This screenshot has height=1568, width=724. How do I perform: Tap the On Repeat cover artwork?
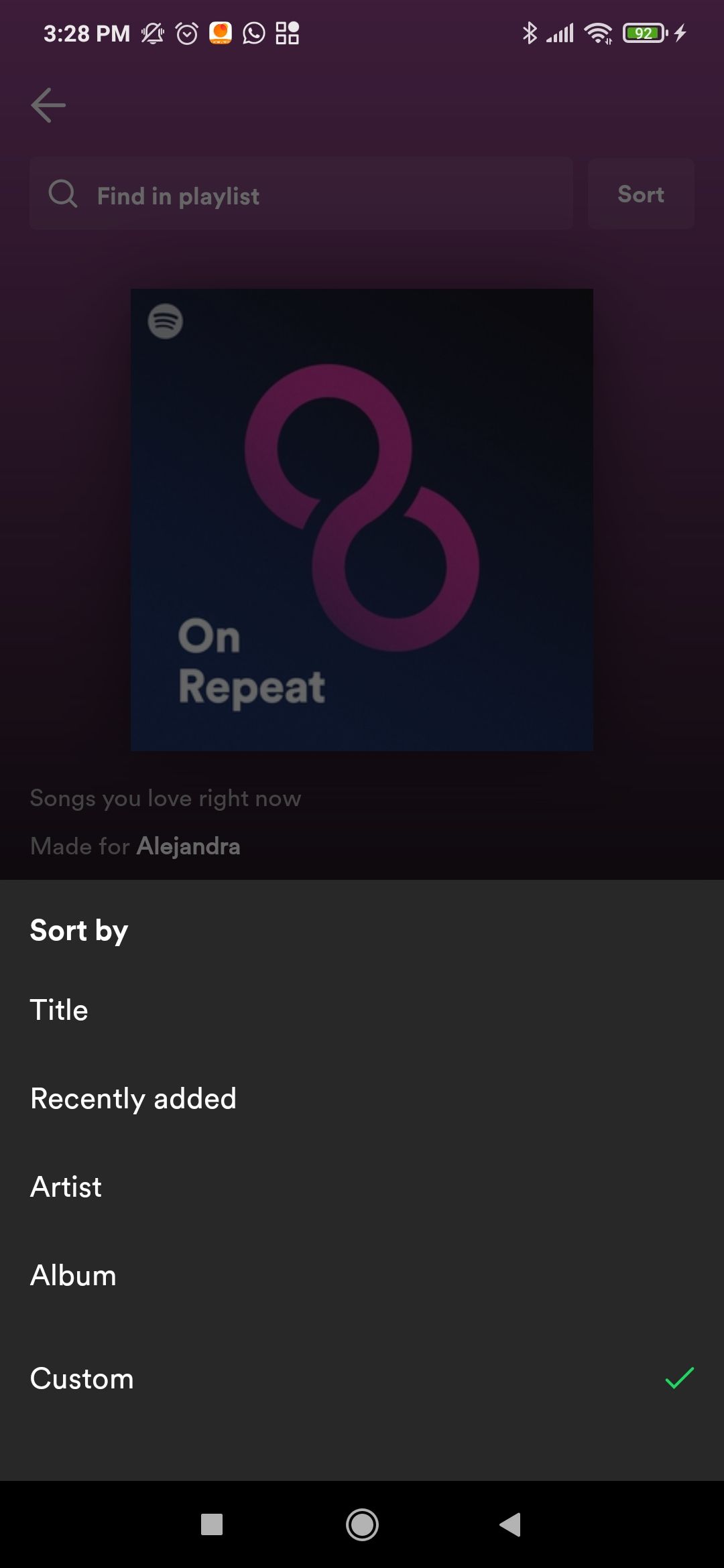tap(362, 519)
